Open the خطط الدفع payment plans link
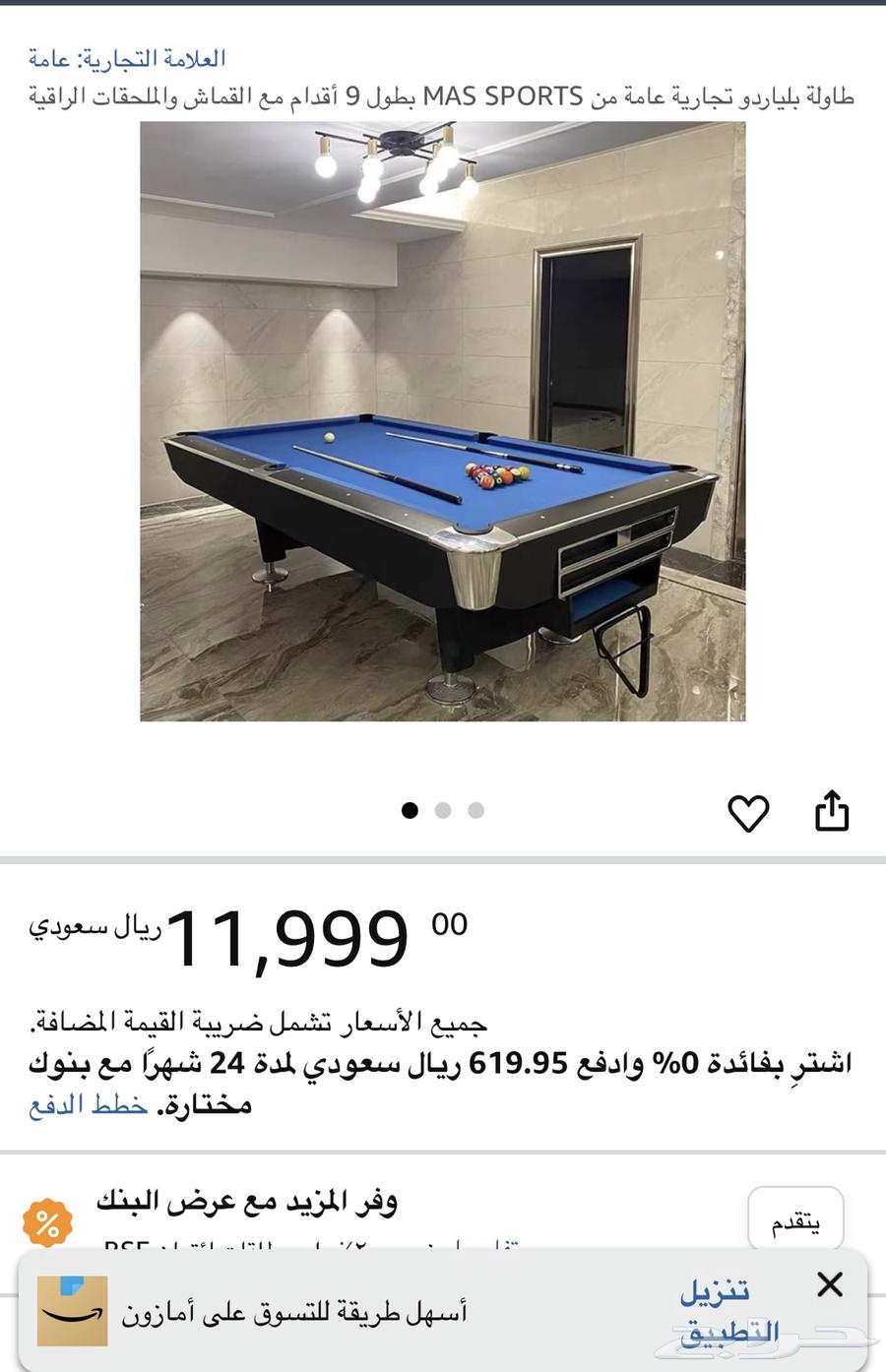886x1372 pixels. [x=91, y=1104]
